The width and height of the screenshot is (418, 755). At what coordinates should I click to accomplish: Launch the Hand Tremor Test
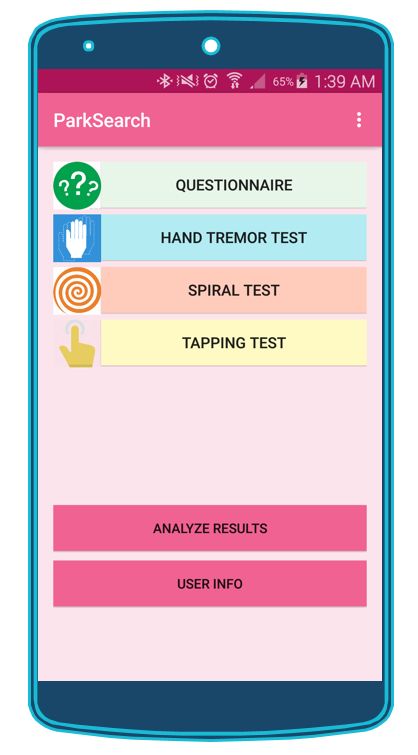pyautogui.click(x=234, y=237)
